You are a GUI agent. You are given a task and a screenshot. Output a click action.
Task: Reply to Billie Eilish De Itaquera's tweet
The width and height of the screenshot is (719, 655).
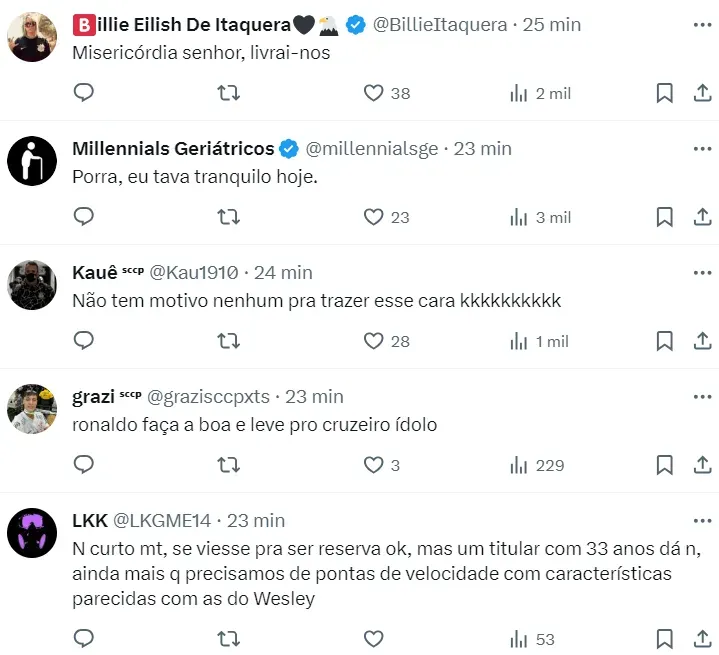point(85,93)
